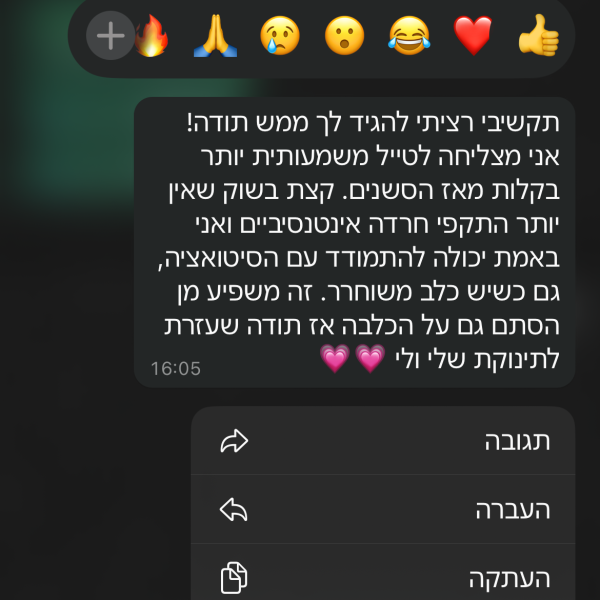React with the laughing tears emoji
Screen dimensions: 600x600
click(409, 37)
